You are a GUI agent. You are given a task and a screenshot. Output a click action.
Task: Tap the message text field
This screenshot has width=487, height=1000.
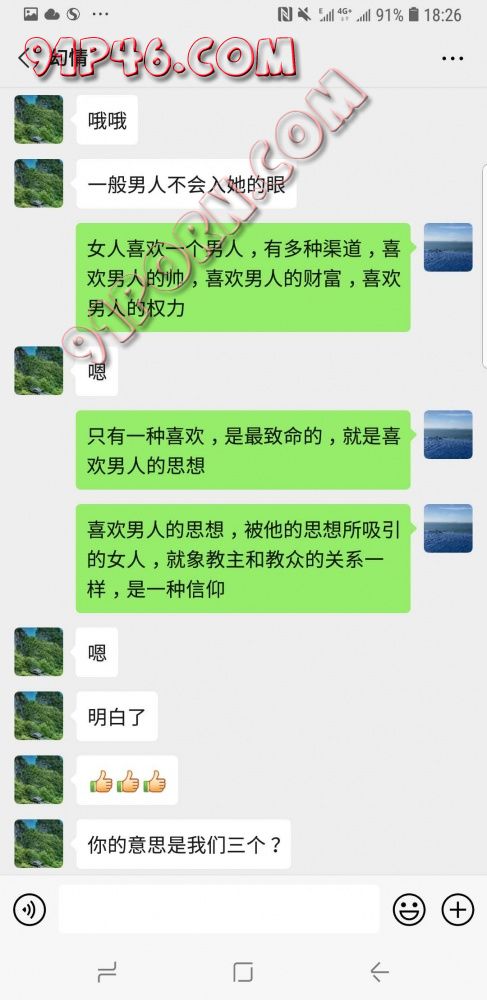coord(219,909)
